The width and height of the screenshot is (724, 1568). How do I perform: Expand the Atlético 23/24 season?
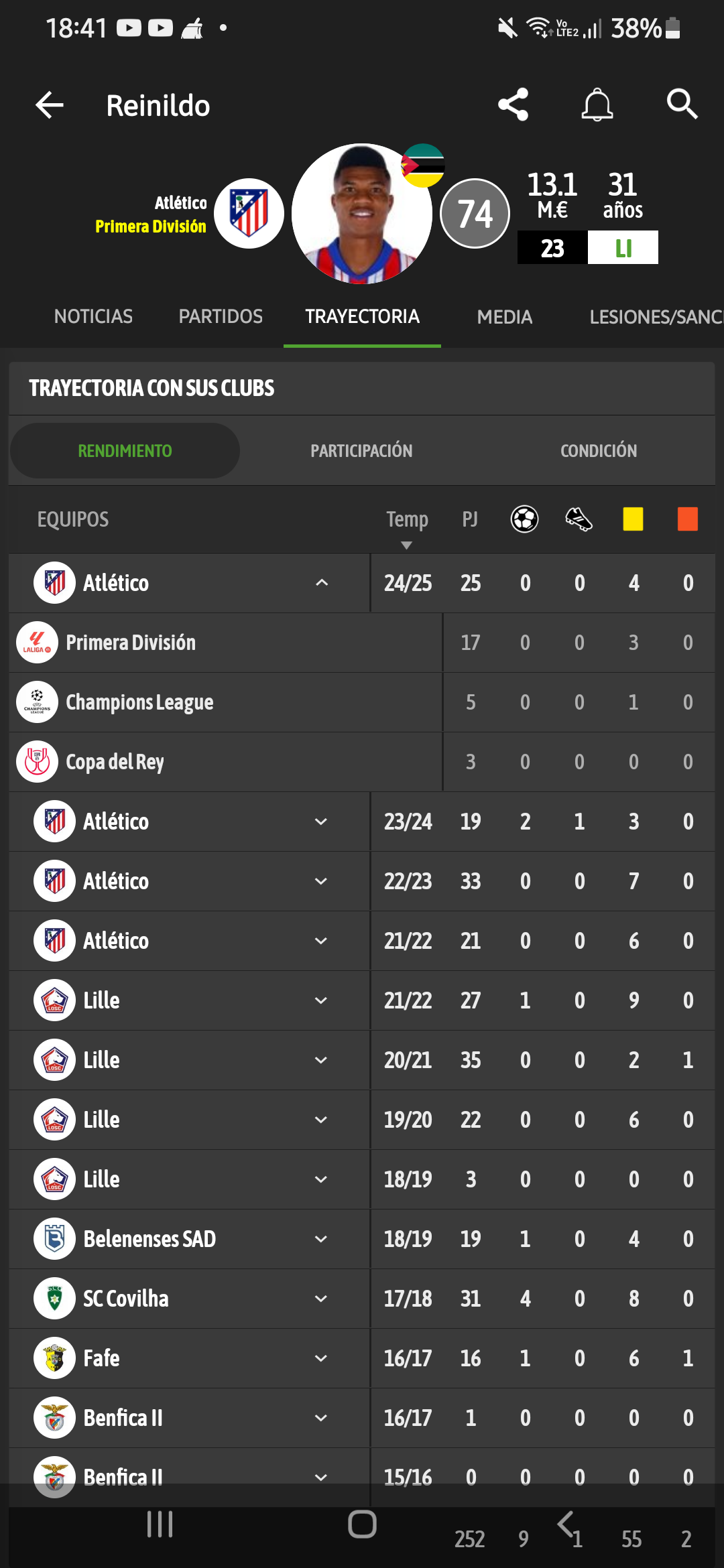coord(322,822)
